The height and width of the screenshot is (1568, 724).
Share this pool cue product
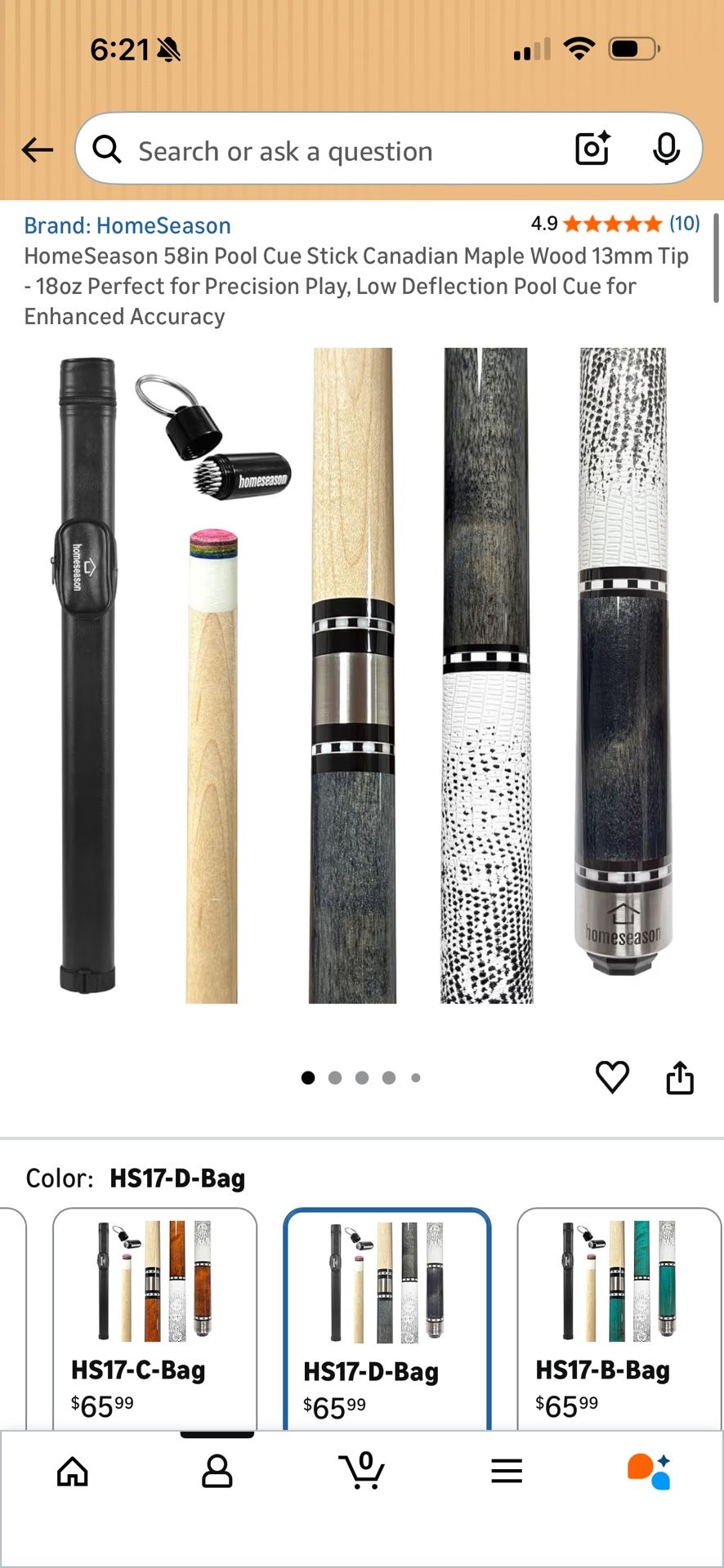[x=681, y=1078]
